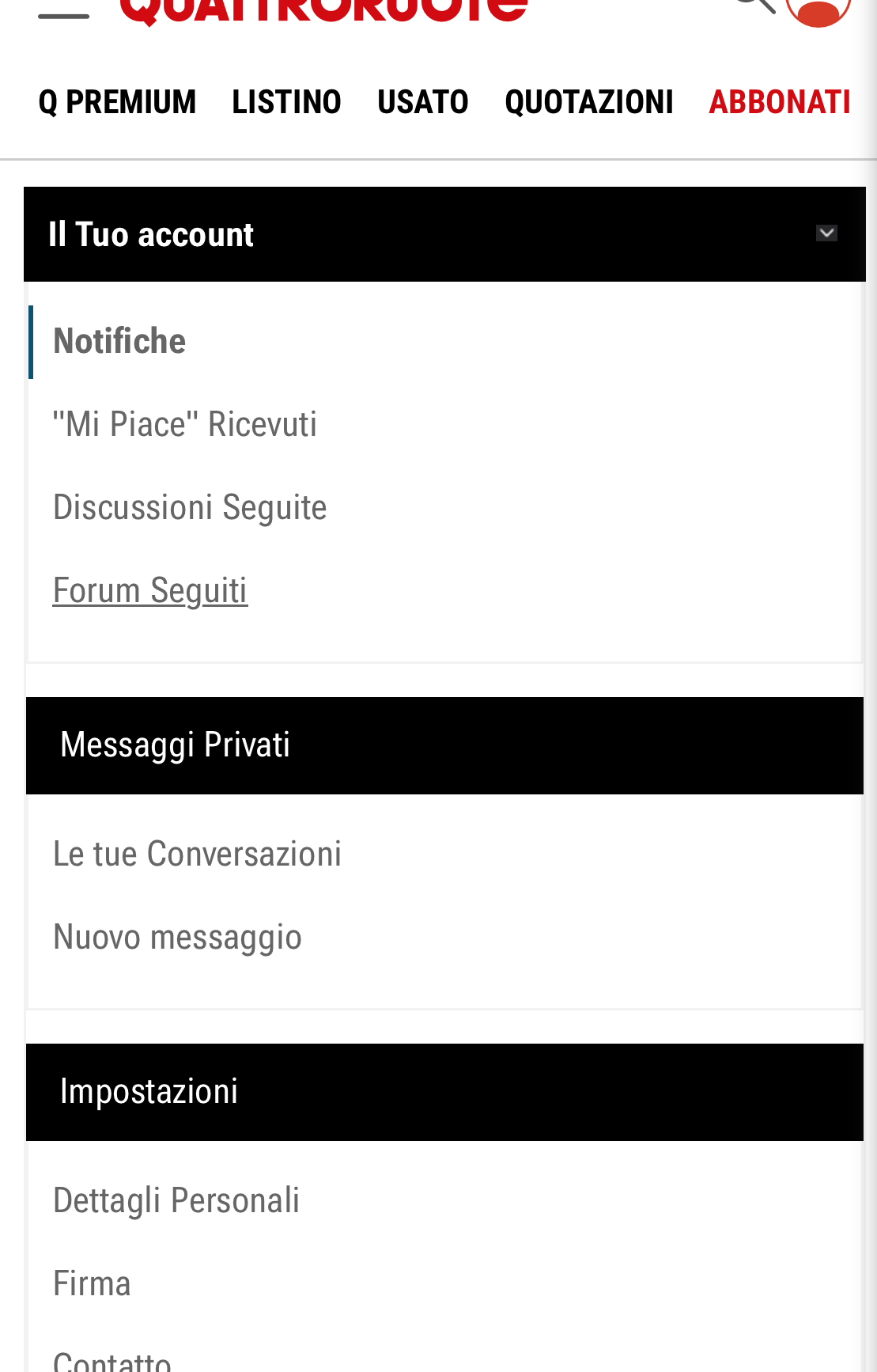Screen dimensions: 877x1372
Task: View "Mi Piace" Ricevuti
Action: click(184, 425)
